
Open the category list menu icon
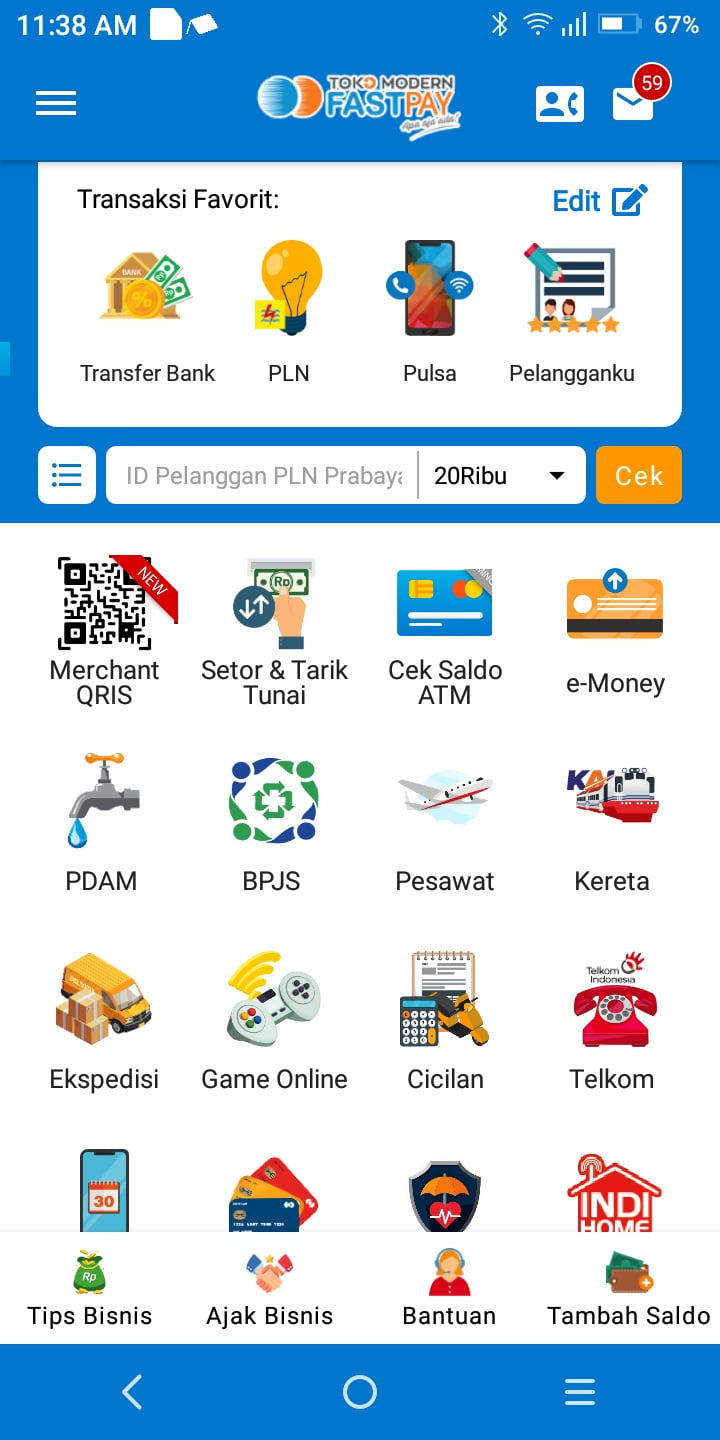[x=66, y=475]
